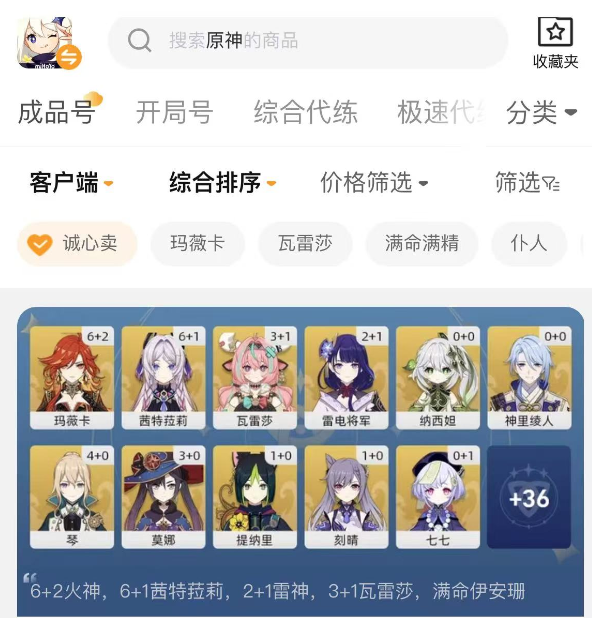The image size is (592, 618).
Task: Open the 搜索原神的商品 search box
Action: [x=308, y=41]
